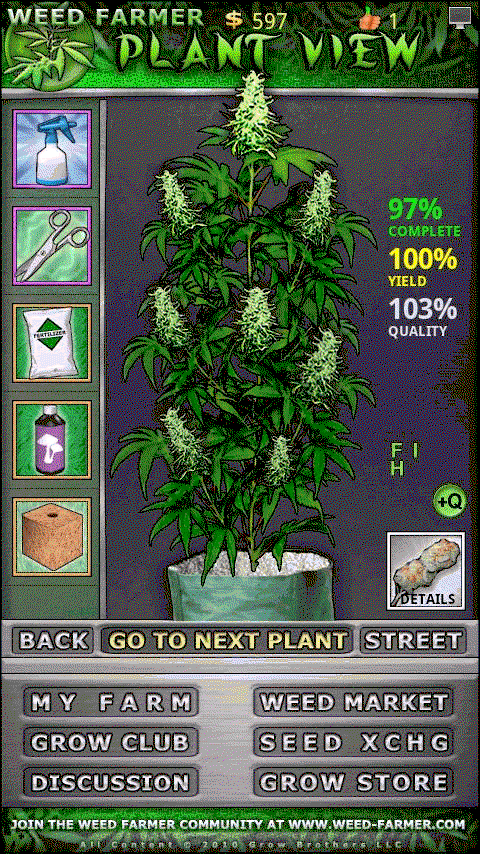Visit the Grow Store
Image resolution: width=480 pixels, height=854 pixels.
point(354,783)
